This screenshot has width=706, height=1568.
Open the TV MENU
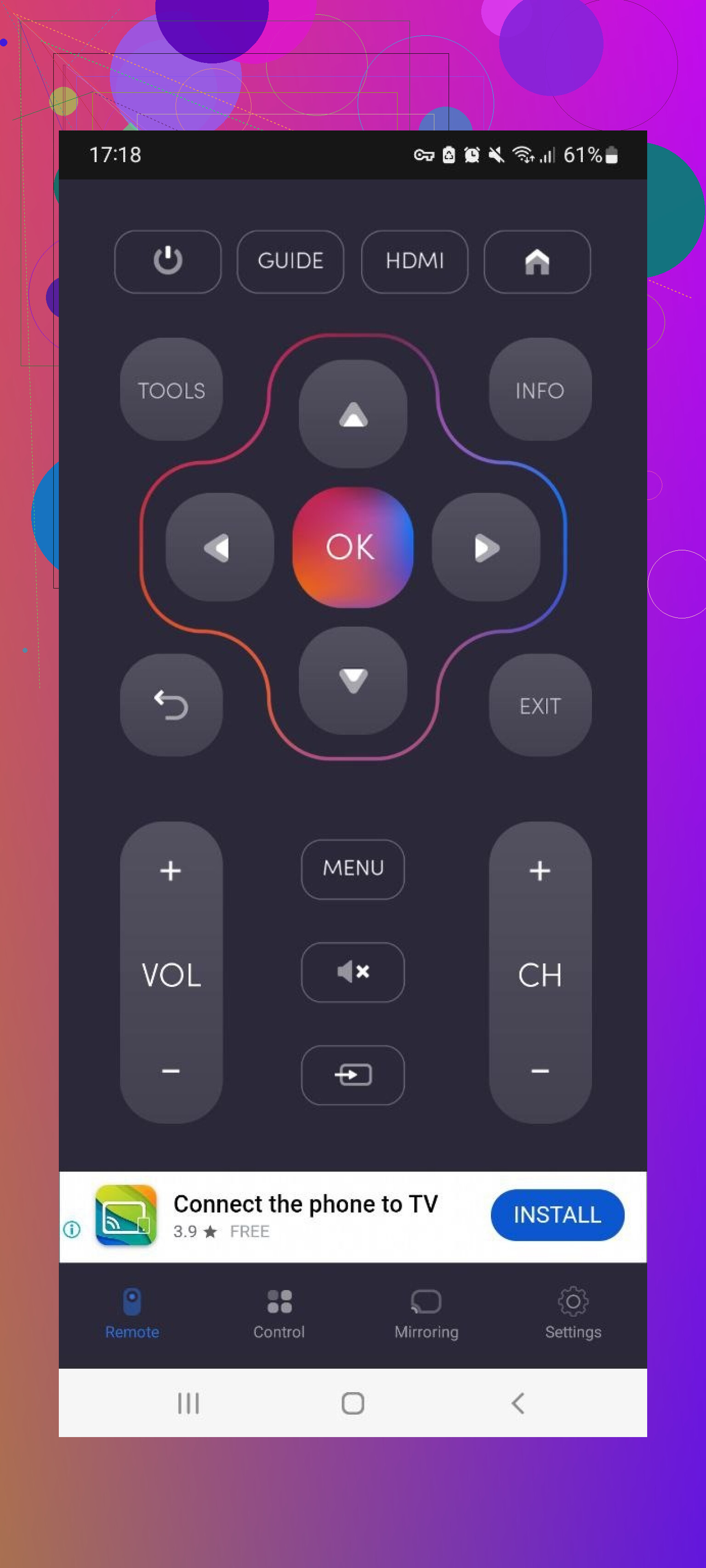(x=353, y=869)
